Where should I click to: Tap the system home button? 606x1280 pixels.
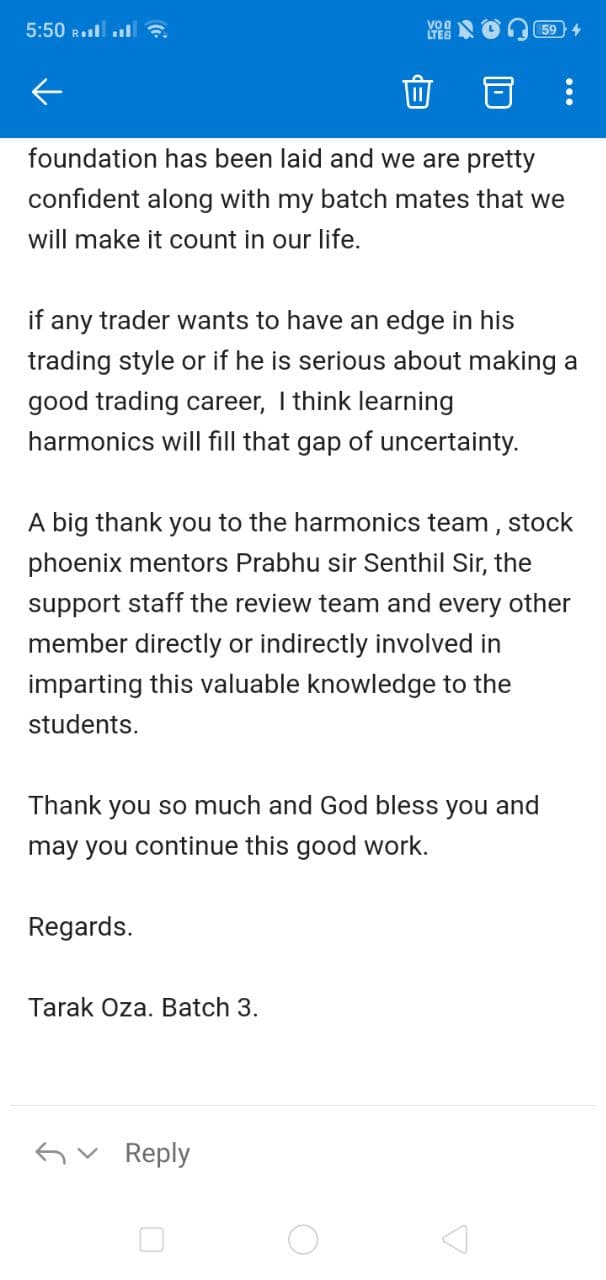click(x=303, y=1240)
